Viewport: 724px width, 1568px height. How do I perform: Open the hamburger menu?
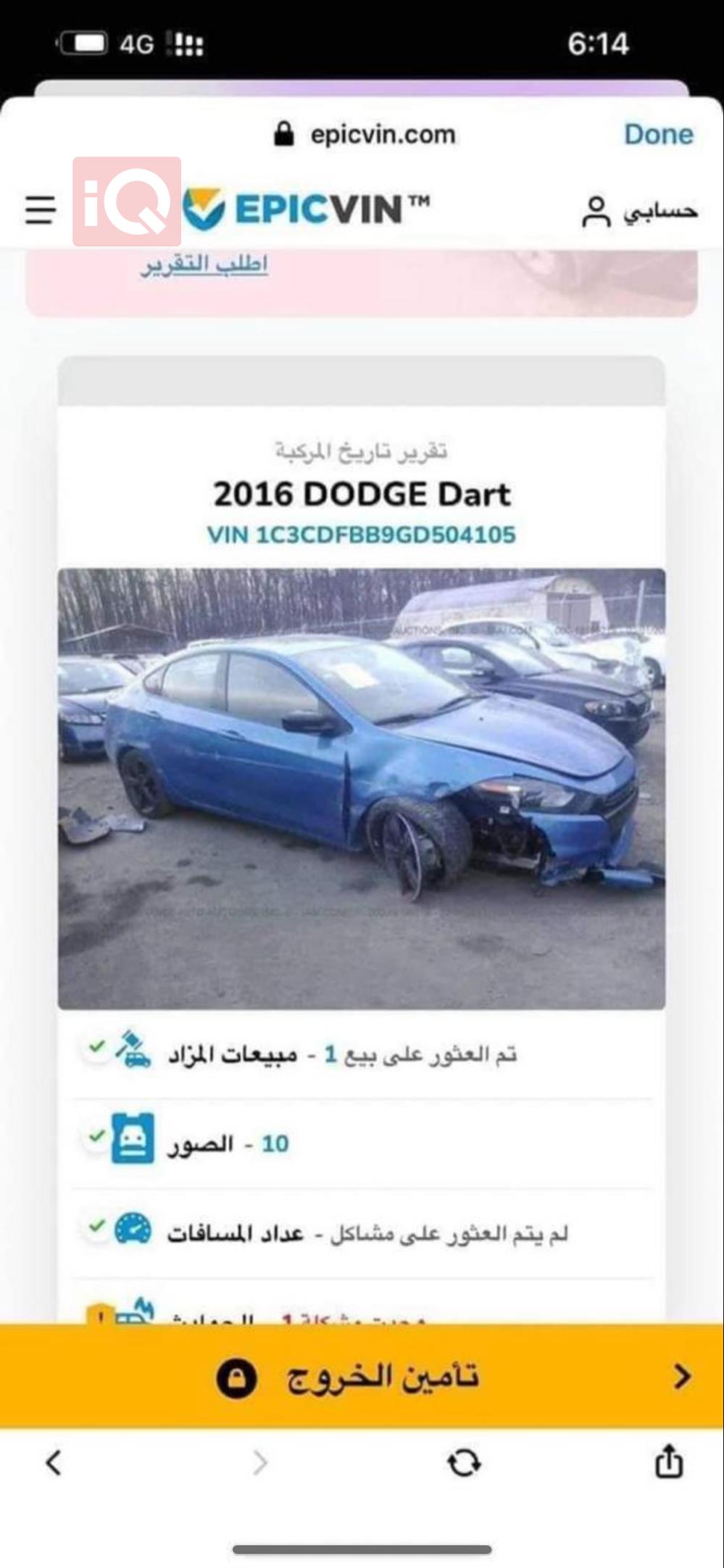pos(40,210)
